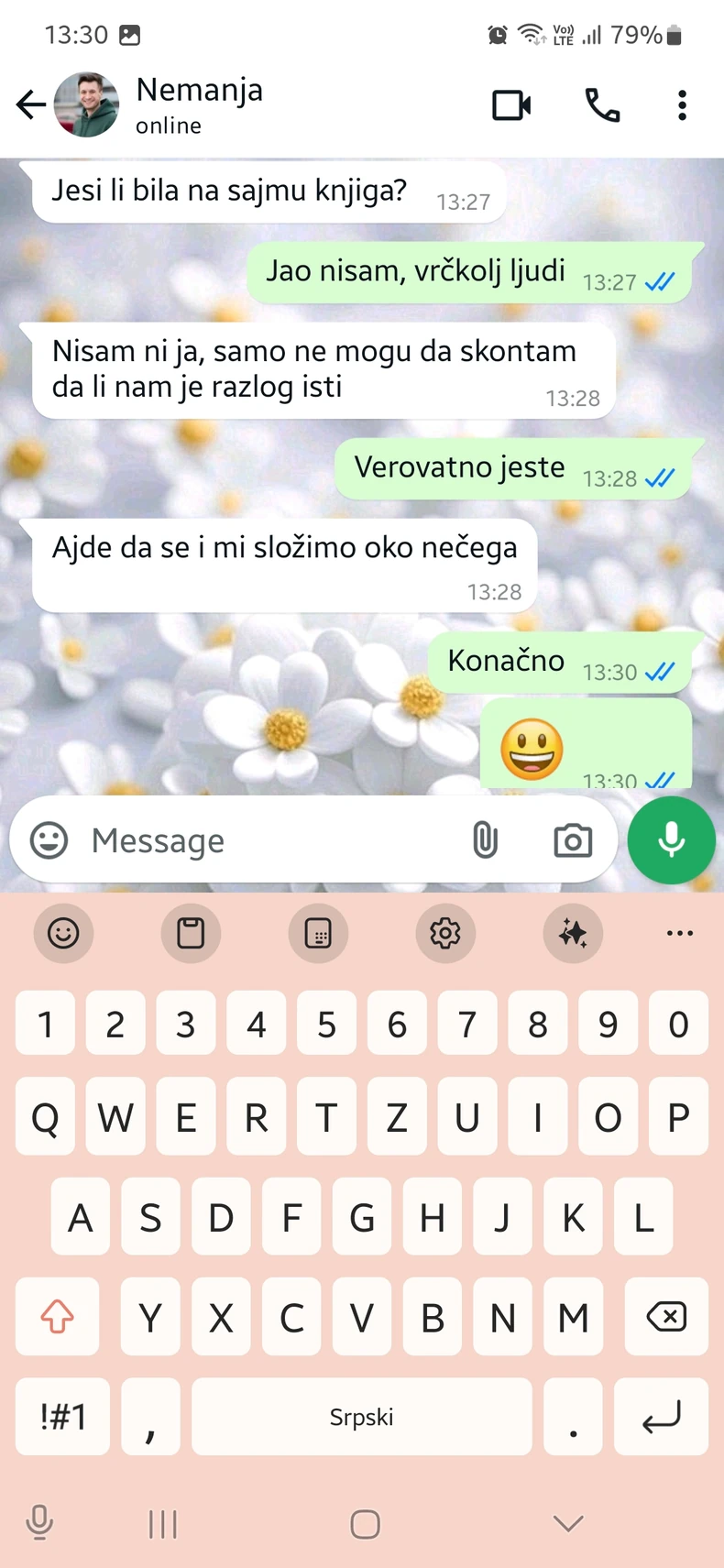
Task: Enable shift on the keyboard
Action: click(x=57, y=1318)
